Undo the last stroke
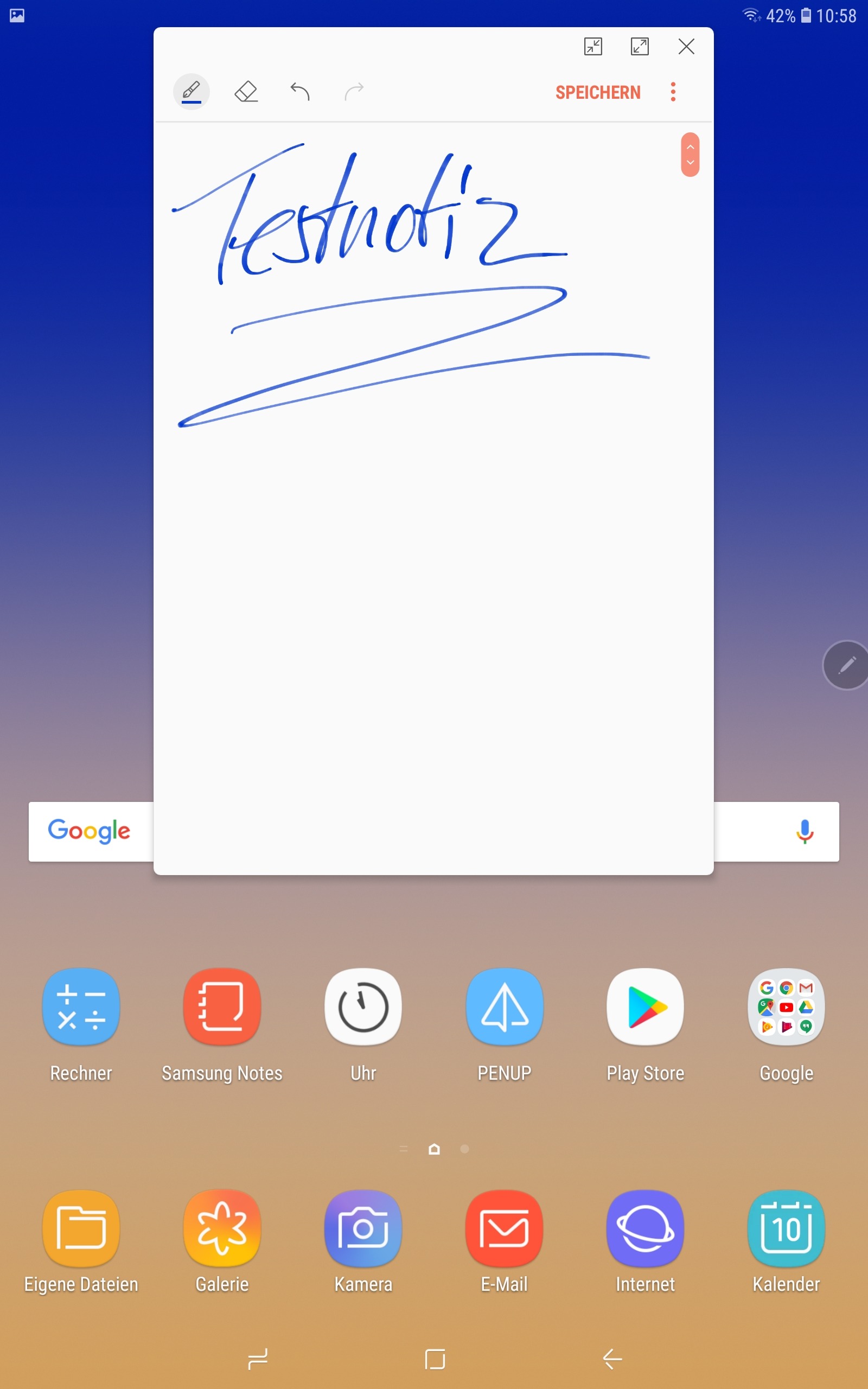 coord(299,92)
